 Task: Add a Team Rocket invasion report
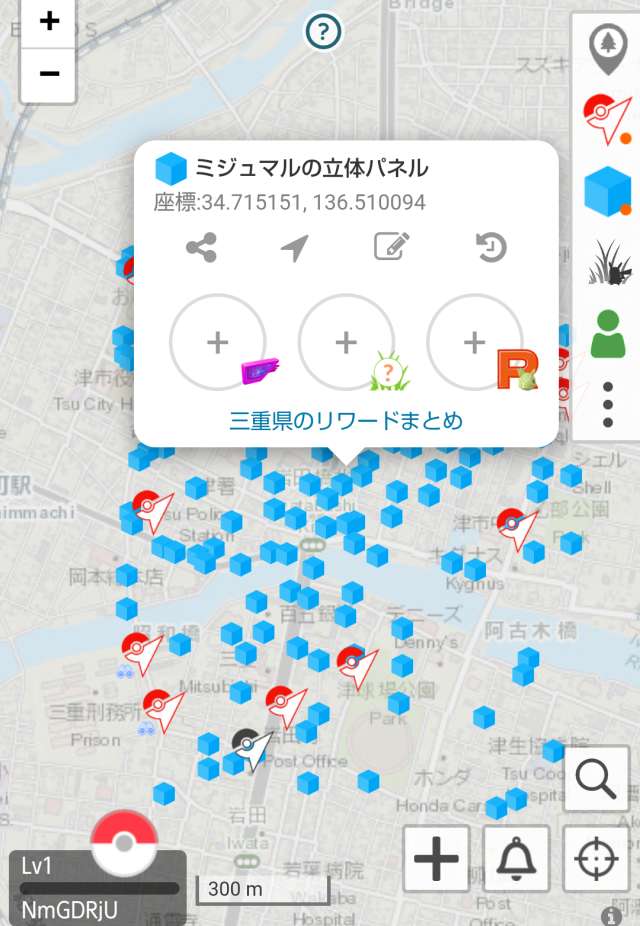click(474, 342)
